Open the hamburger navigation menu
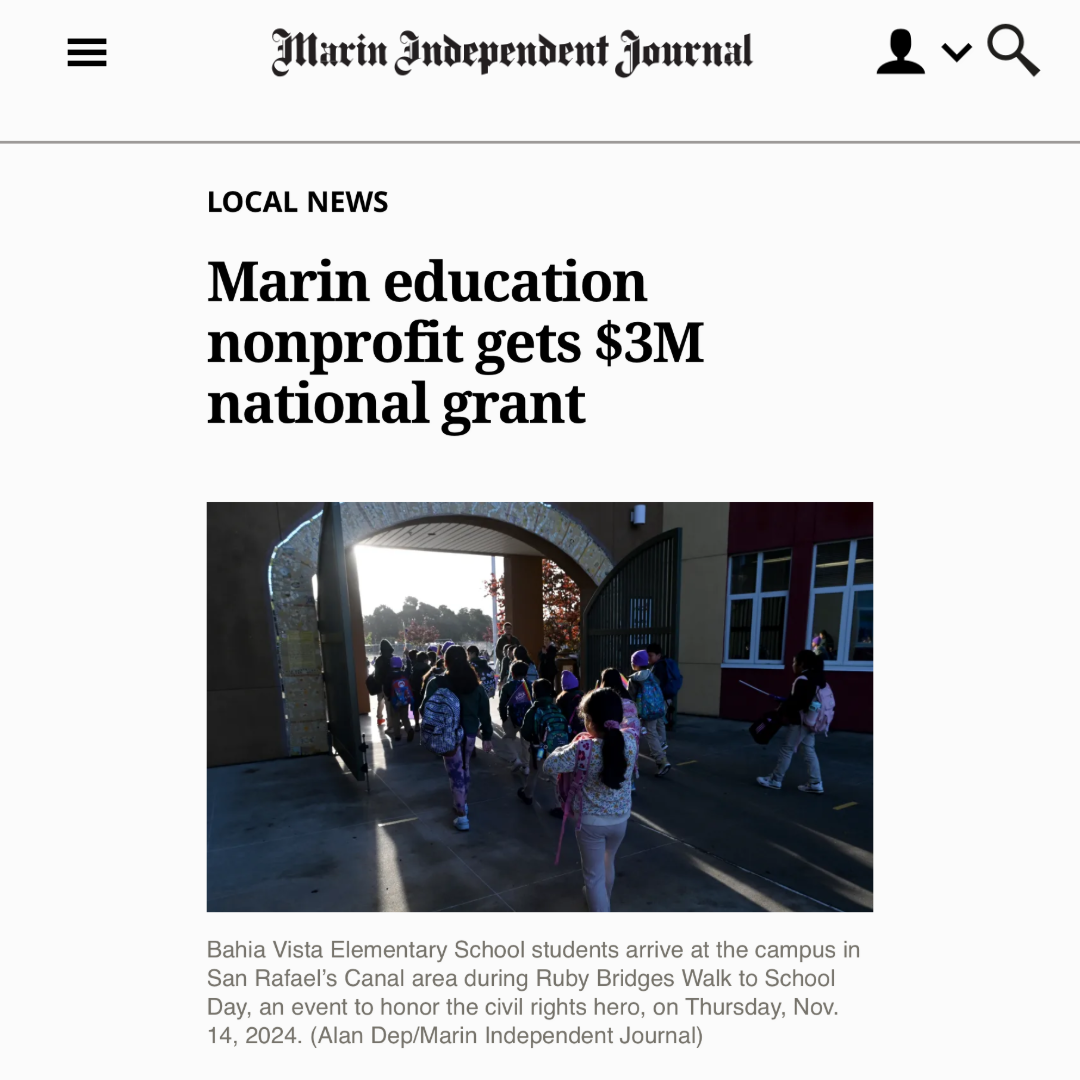Image resolution: width=1080 pixels, height=1080 pixels. (x=87, y=53)
